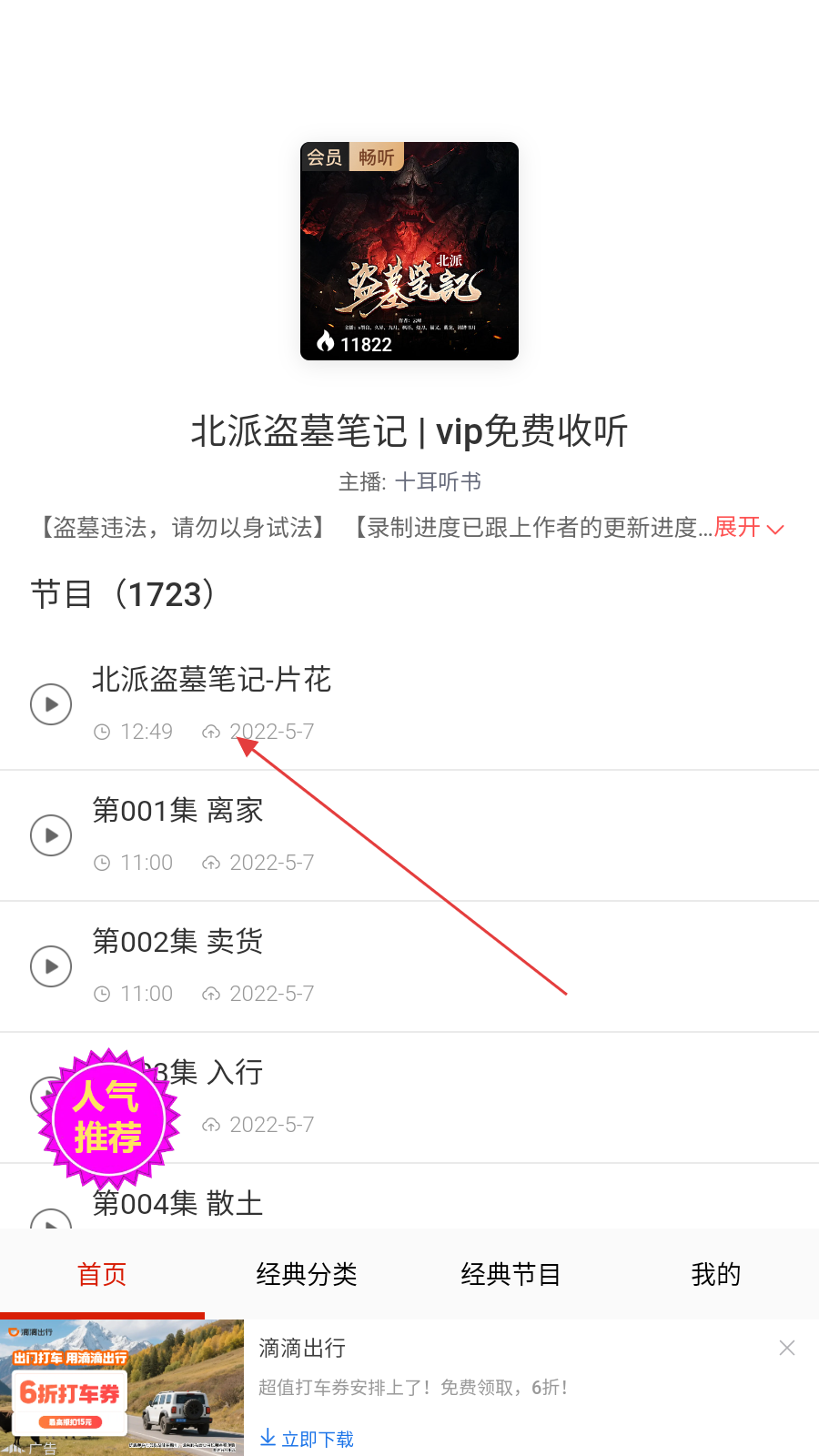This screenshot has height=1456, width=819.
Task: Play 第001集 离家 episode
Action: [x=51, y=835]
